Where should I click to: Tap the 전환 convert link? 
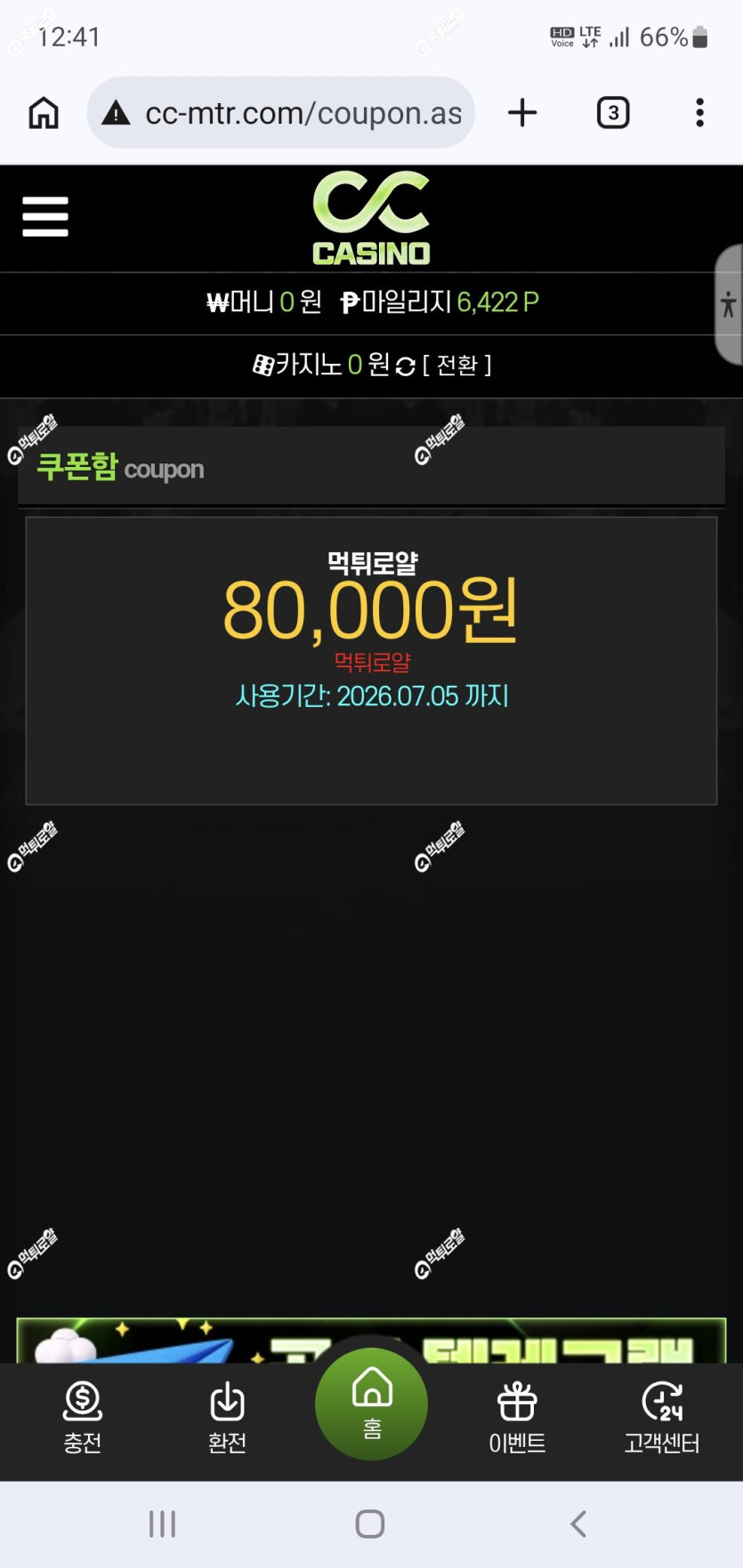pyautogui.click(x=456, y=365)
